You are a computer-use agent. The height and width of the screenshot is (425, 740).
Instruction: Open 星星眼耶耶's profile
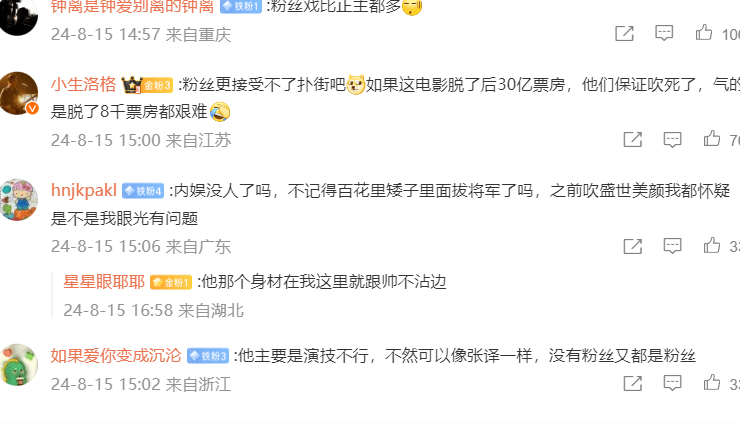[104, 282]
